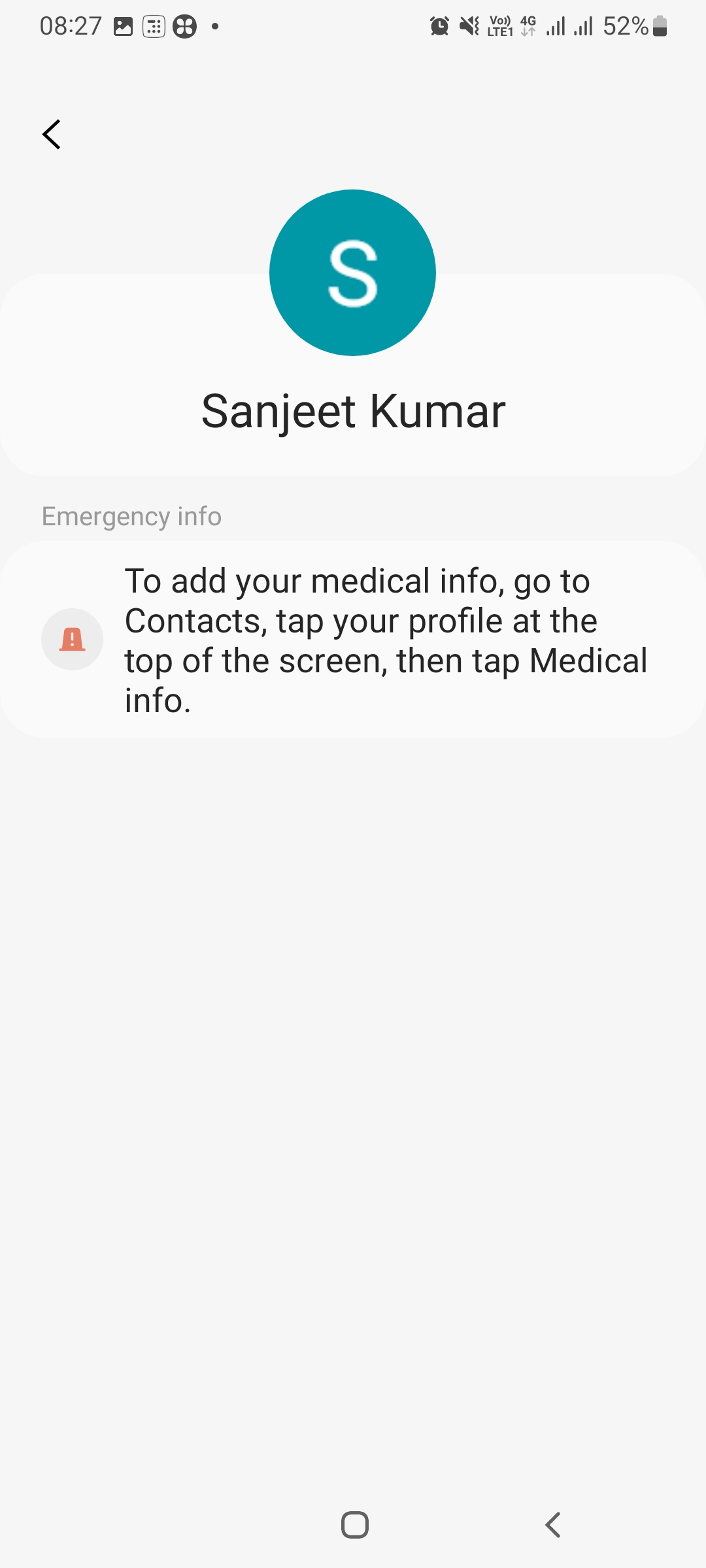706x1568 pixels.
Task: Go back using the top-left arrow
Action: (52, 135)
